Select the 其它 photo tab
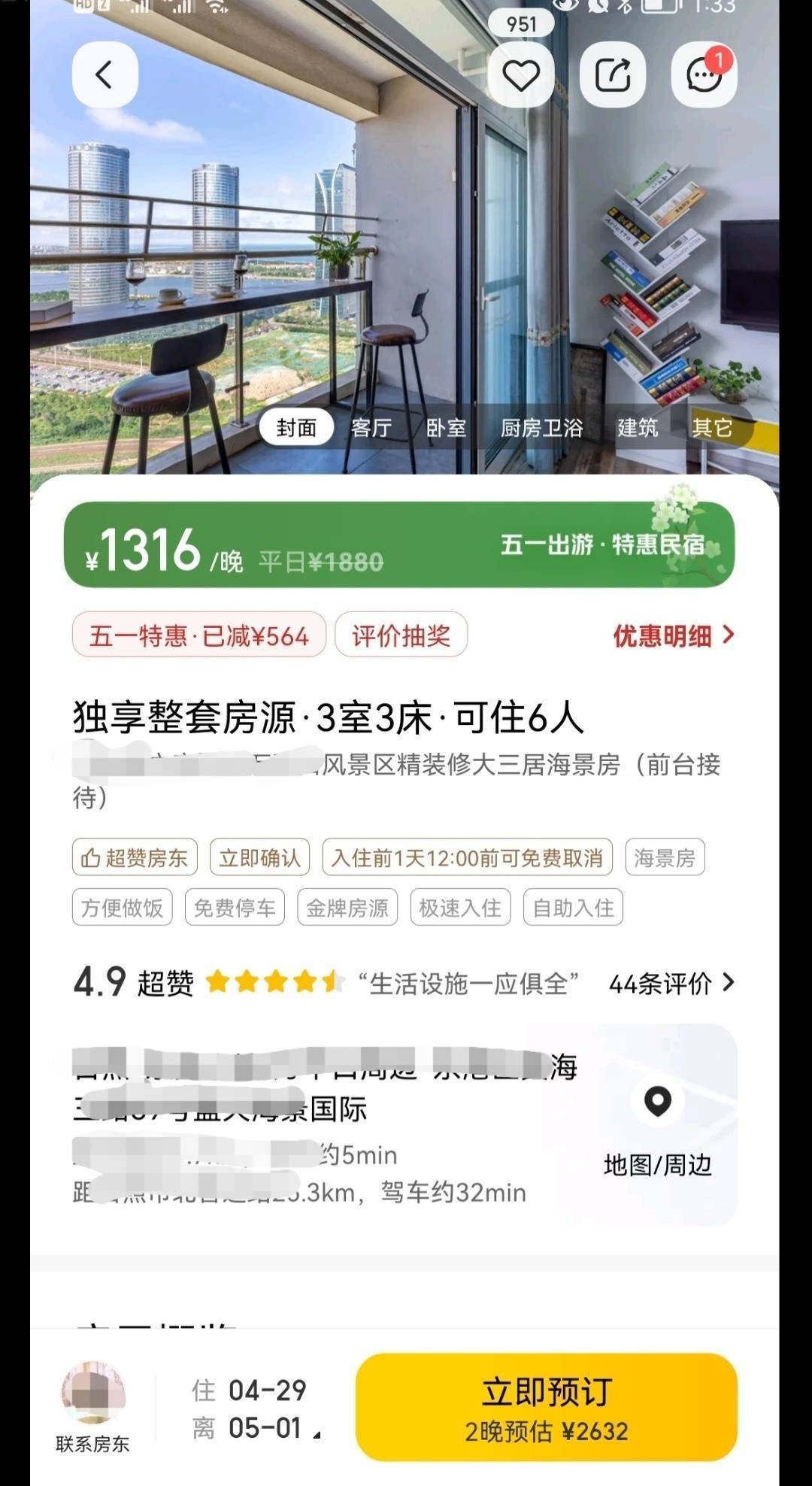 click(711, 428)
